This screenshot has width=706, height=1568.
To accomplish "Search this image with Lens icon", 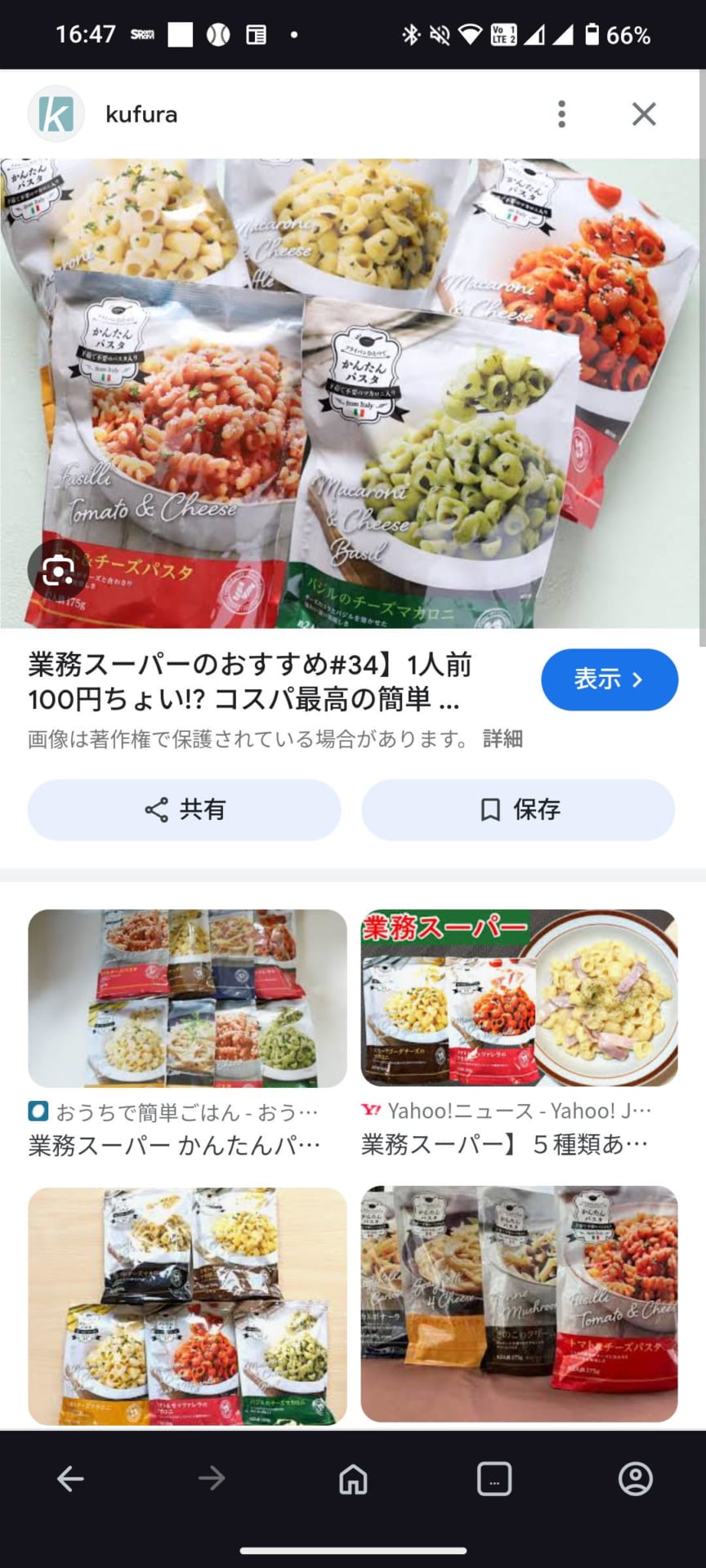I will (x=58, y=570).
